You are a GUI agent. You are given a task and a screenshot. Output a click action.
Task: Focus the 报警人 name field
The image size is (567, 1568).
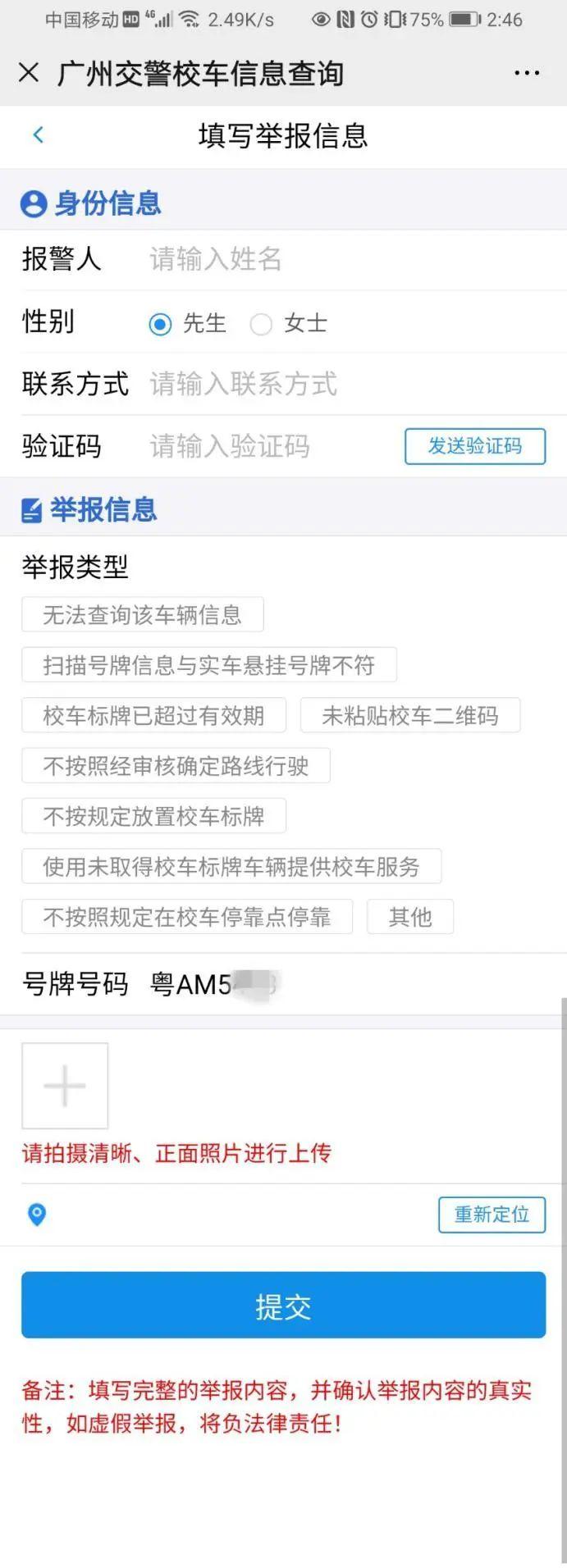click(x=345, y=259)
